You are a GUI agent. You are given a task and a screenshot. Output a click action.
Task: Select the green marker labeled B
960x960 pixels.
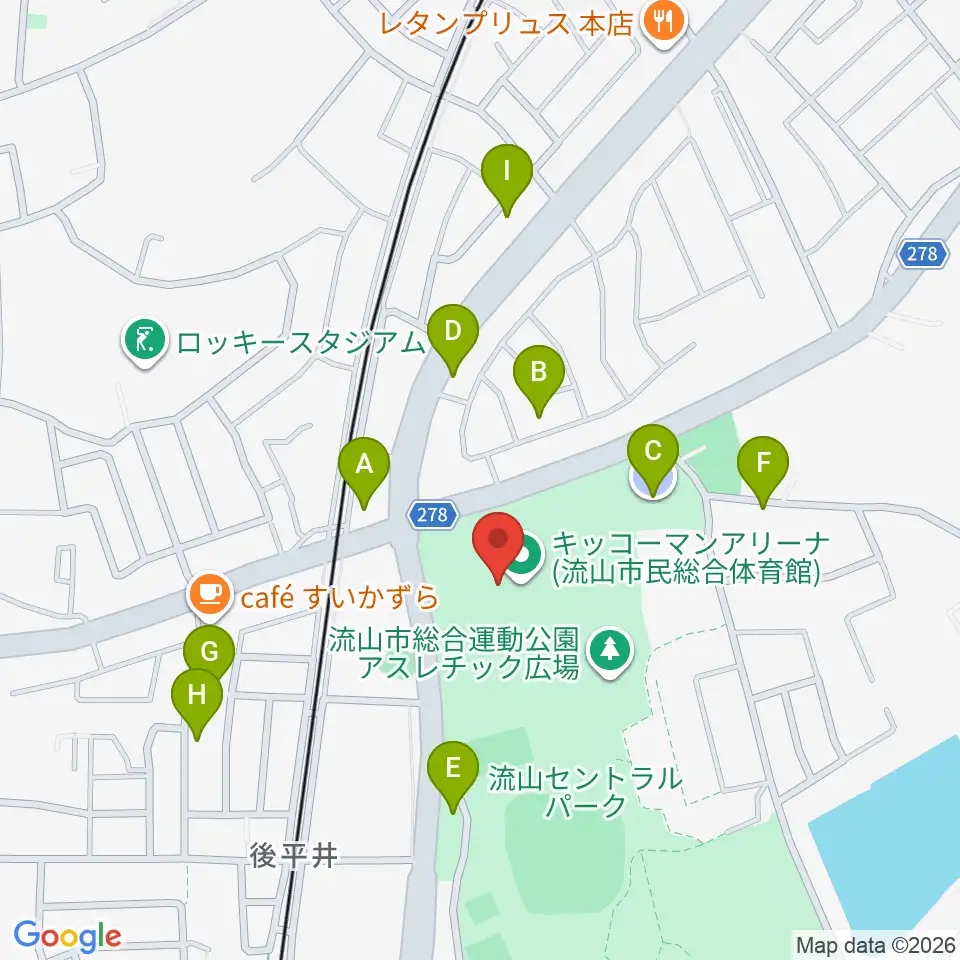tap(539, 380)
